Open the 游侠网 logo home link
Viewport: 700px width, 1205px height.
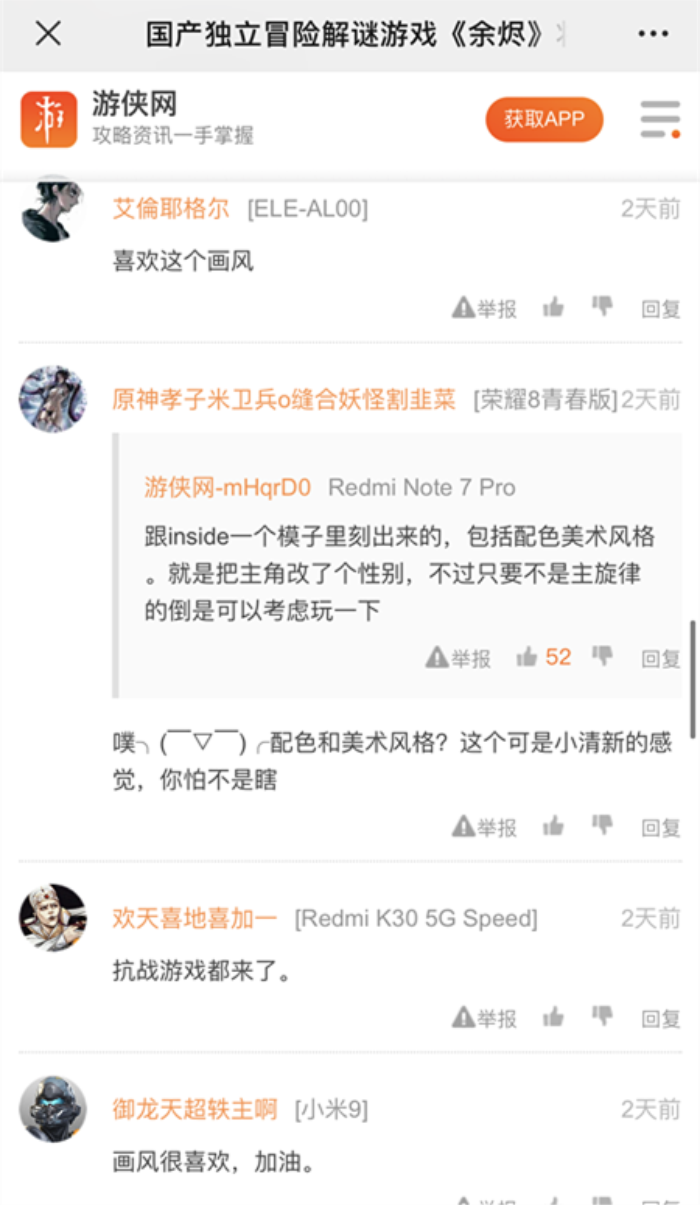(49, 120)
